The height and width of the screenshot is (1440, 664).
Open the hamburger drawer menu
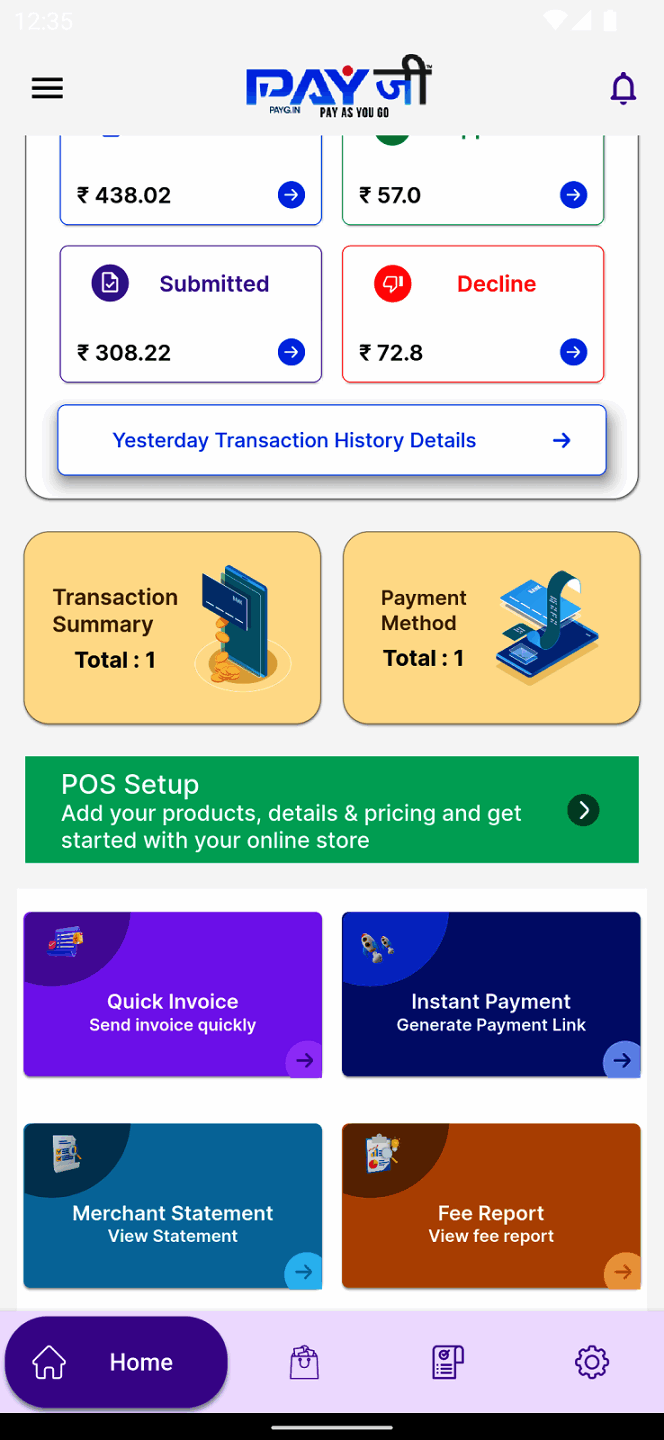(x=47, y=88)
